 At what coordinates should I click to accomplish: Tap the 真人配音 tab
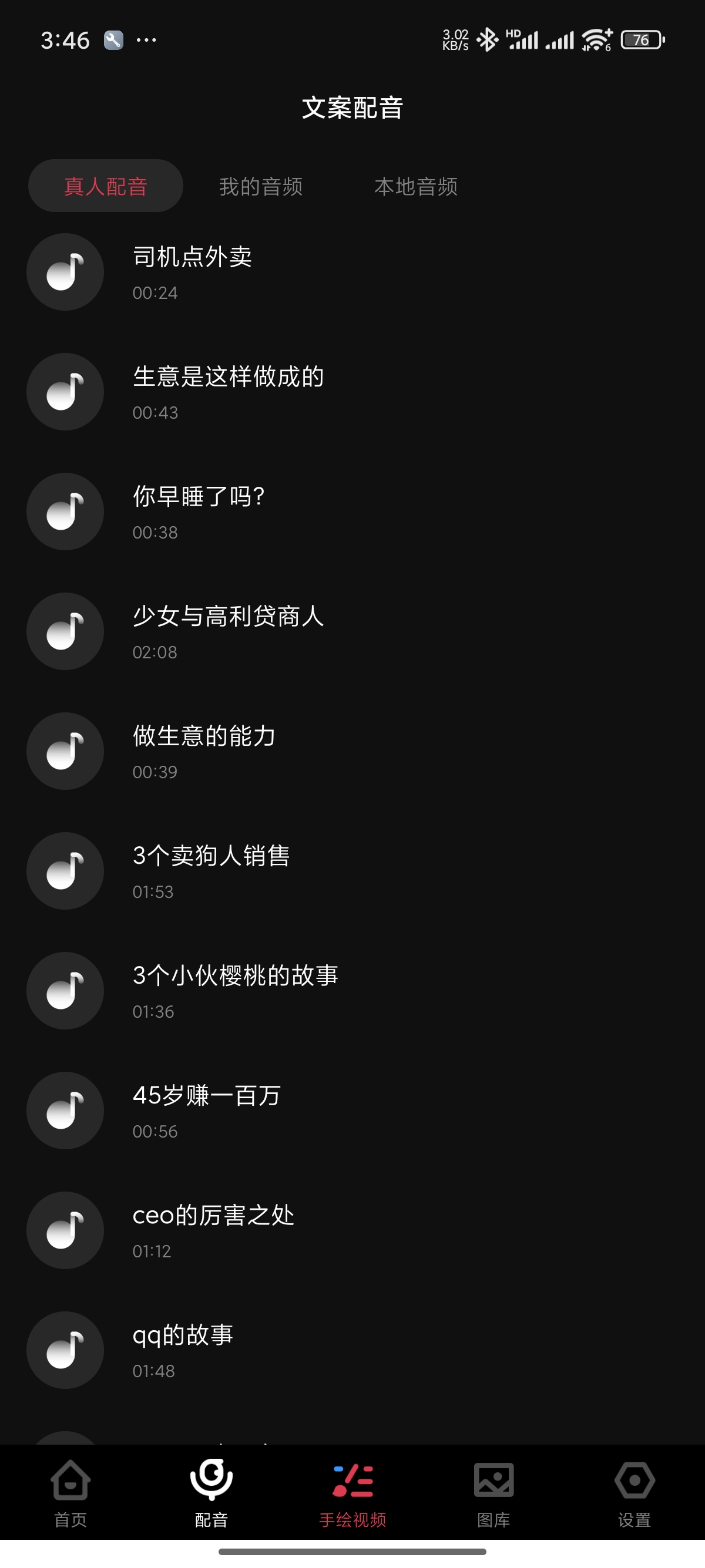coord(105,186)
